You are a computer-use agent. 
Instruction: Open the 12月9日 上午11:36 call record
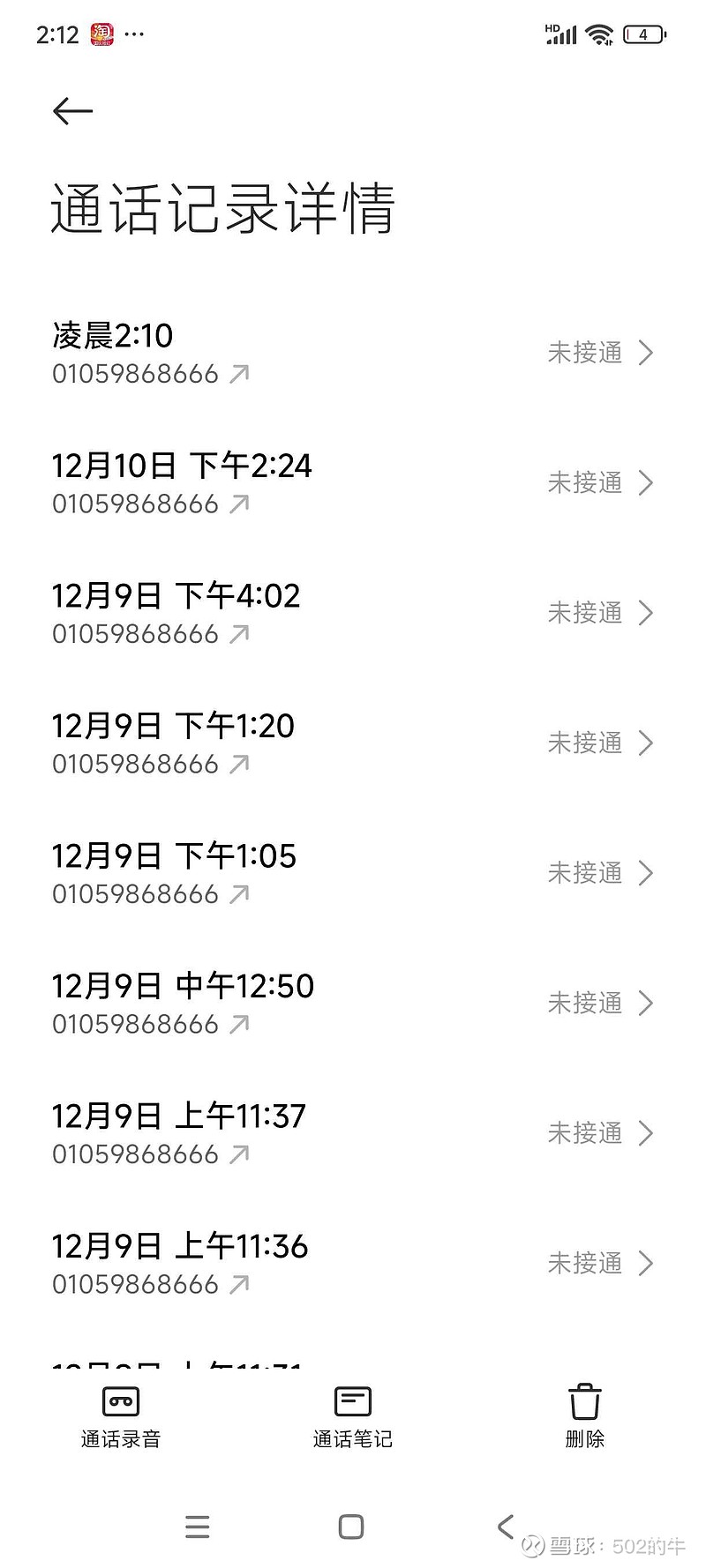[353, 1264]
